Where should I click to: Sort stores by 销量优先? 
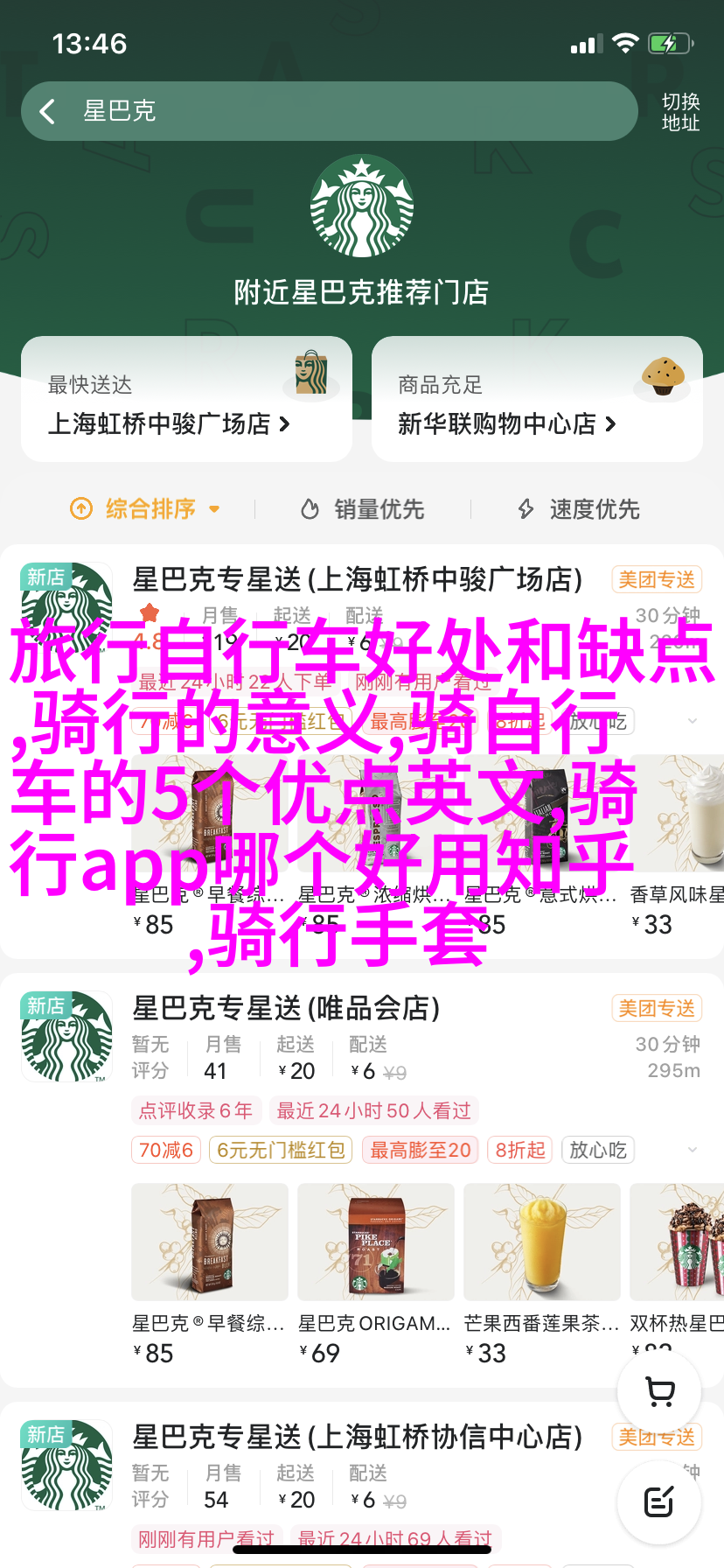(x=362, y=508)
